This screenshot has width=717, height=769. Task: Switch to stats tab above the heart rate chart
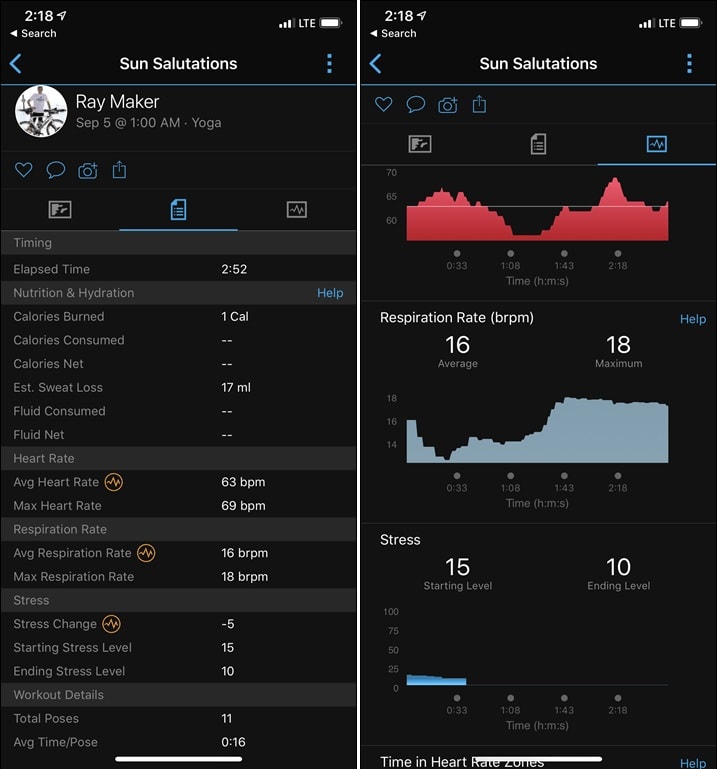coord(538,144)
